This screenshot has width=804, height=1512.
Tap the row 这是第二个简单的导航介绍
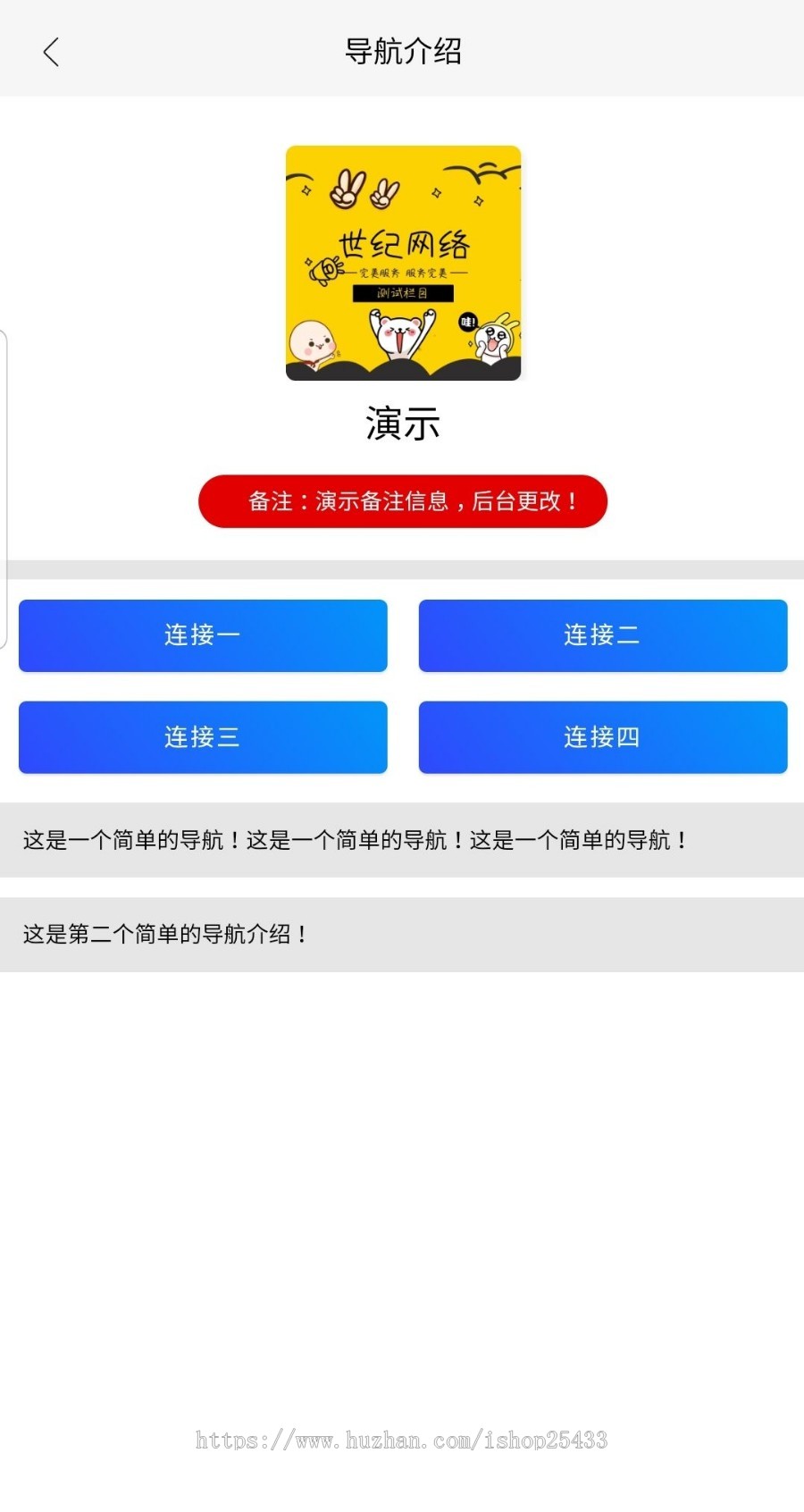coord(164,933)
